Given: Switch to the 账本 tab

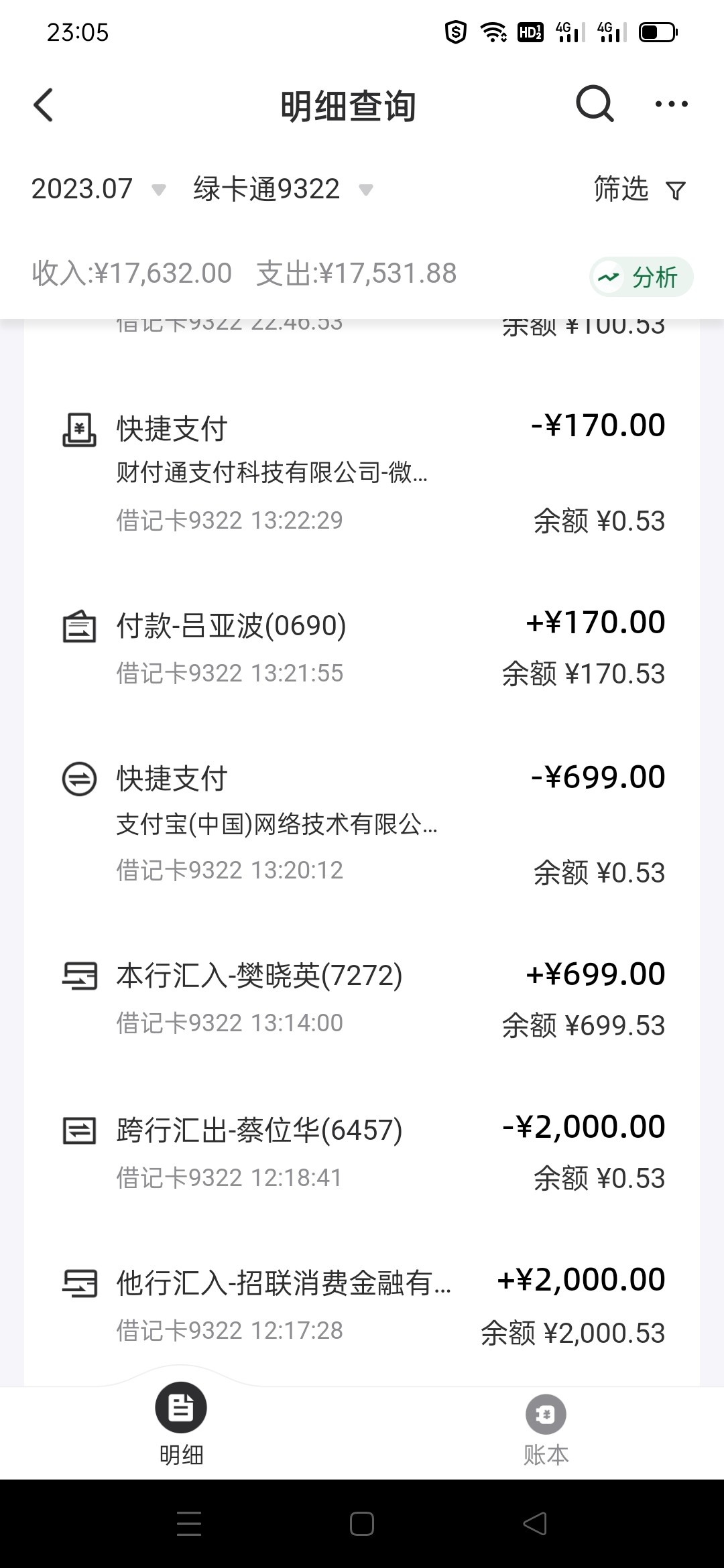Looking at the screenshot, I should click(546, 1424).
